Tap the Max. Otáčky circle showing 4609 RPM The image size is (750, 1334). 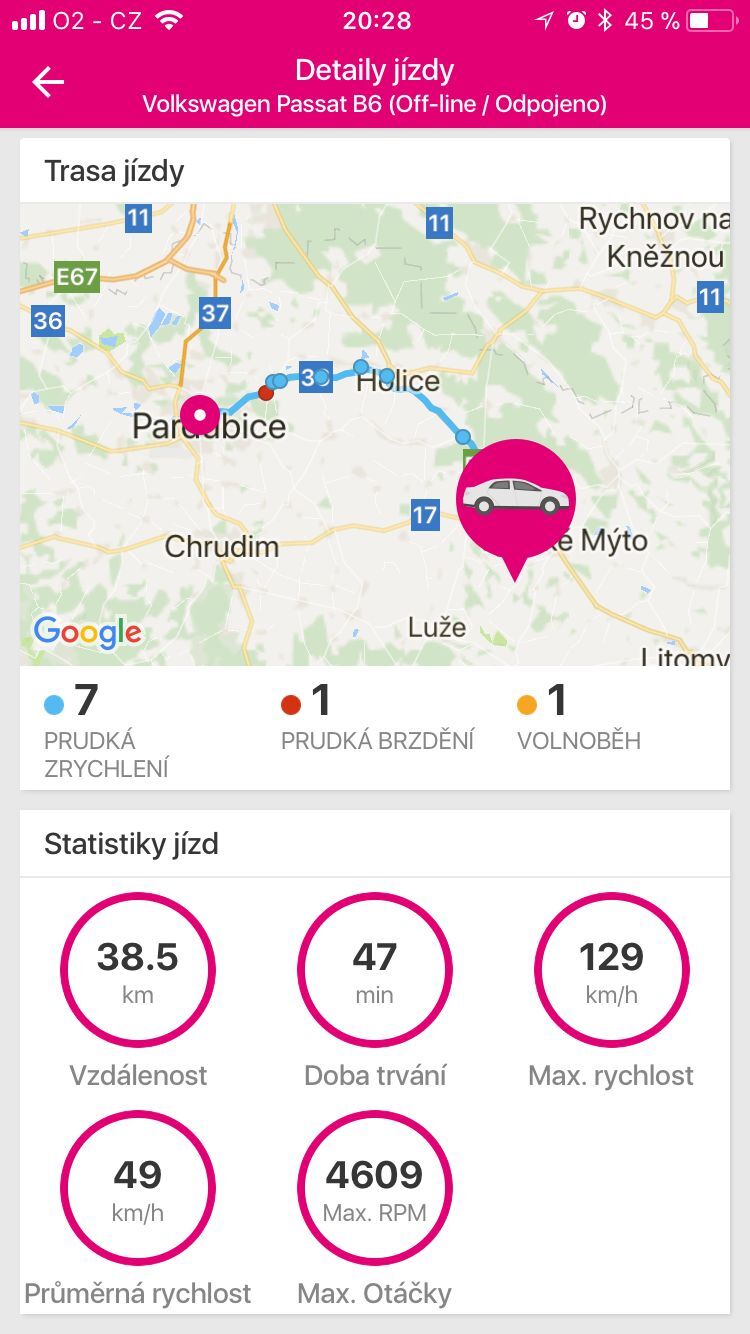[374, 1188]
